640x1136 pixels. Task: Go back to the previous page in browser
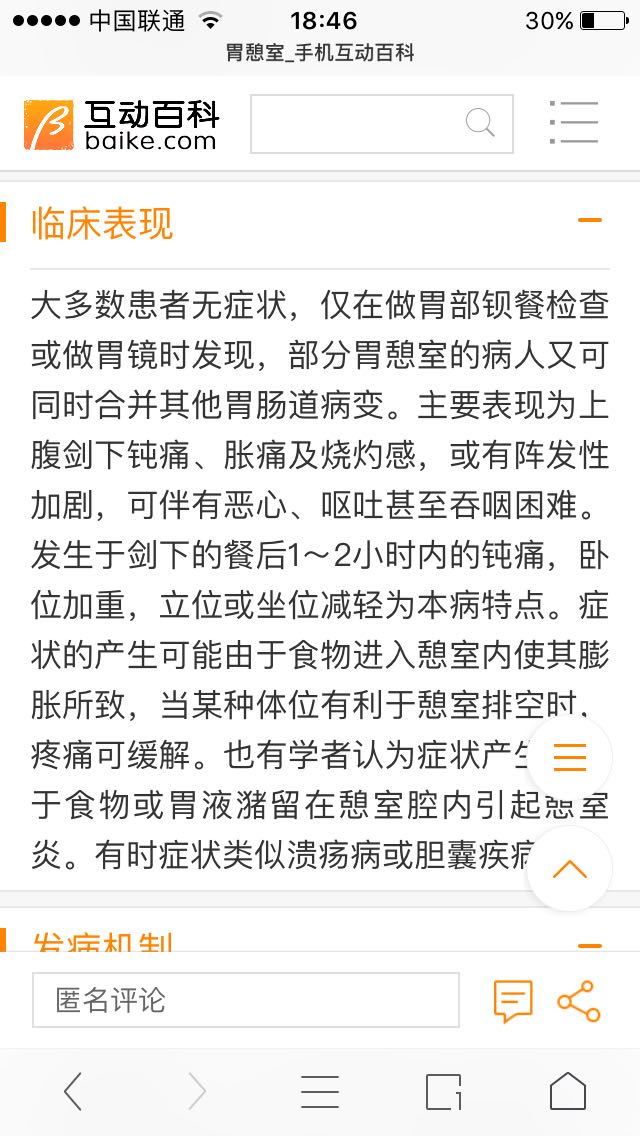pos(73,1091)
